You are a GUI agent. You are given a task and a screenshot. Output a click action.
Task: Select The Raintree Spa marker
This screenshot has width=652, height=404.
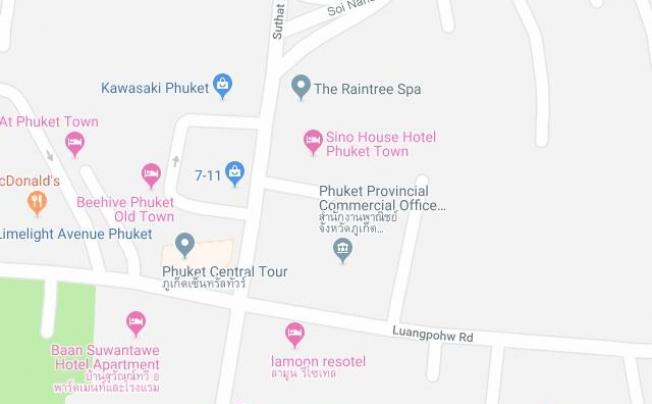(x=300, y=87)
